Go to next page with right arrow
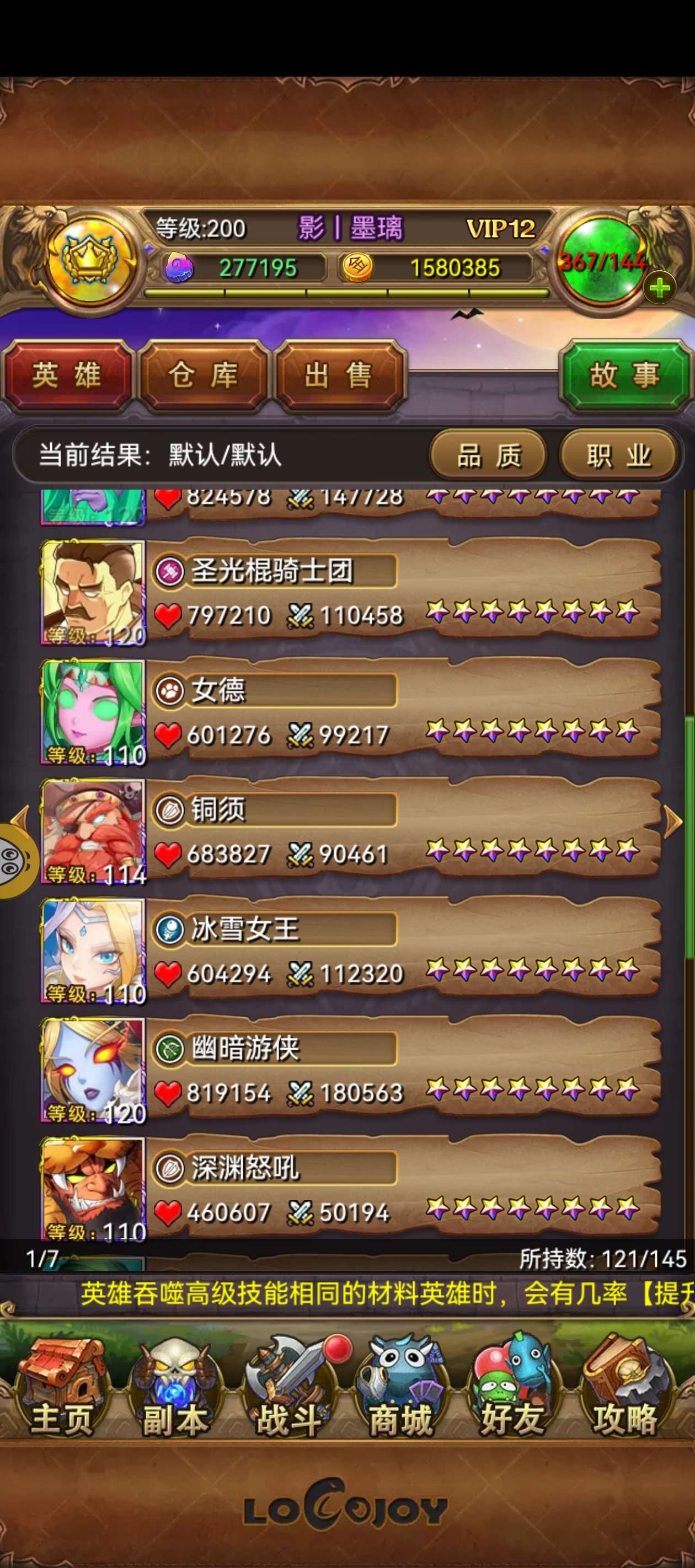 click(x=673, y=821)
